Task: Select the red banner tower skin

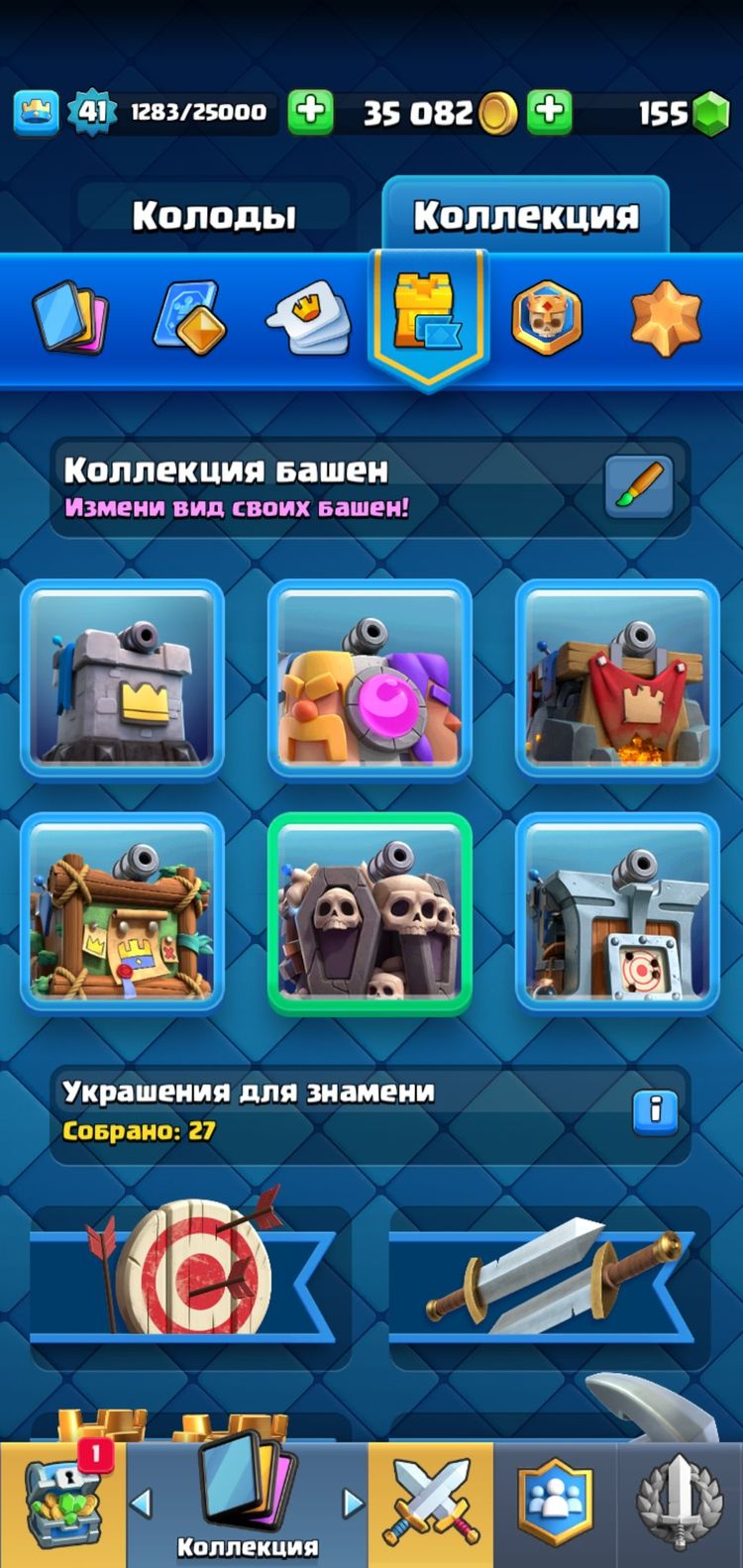Action: 617,679
